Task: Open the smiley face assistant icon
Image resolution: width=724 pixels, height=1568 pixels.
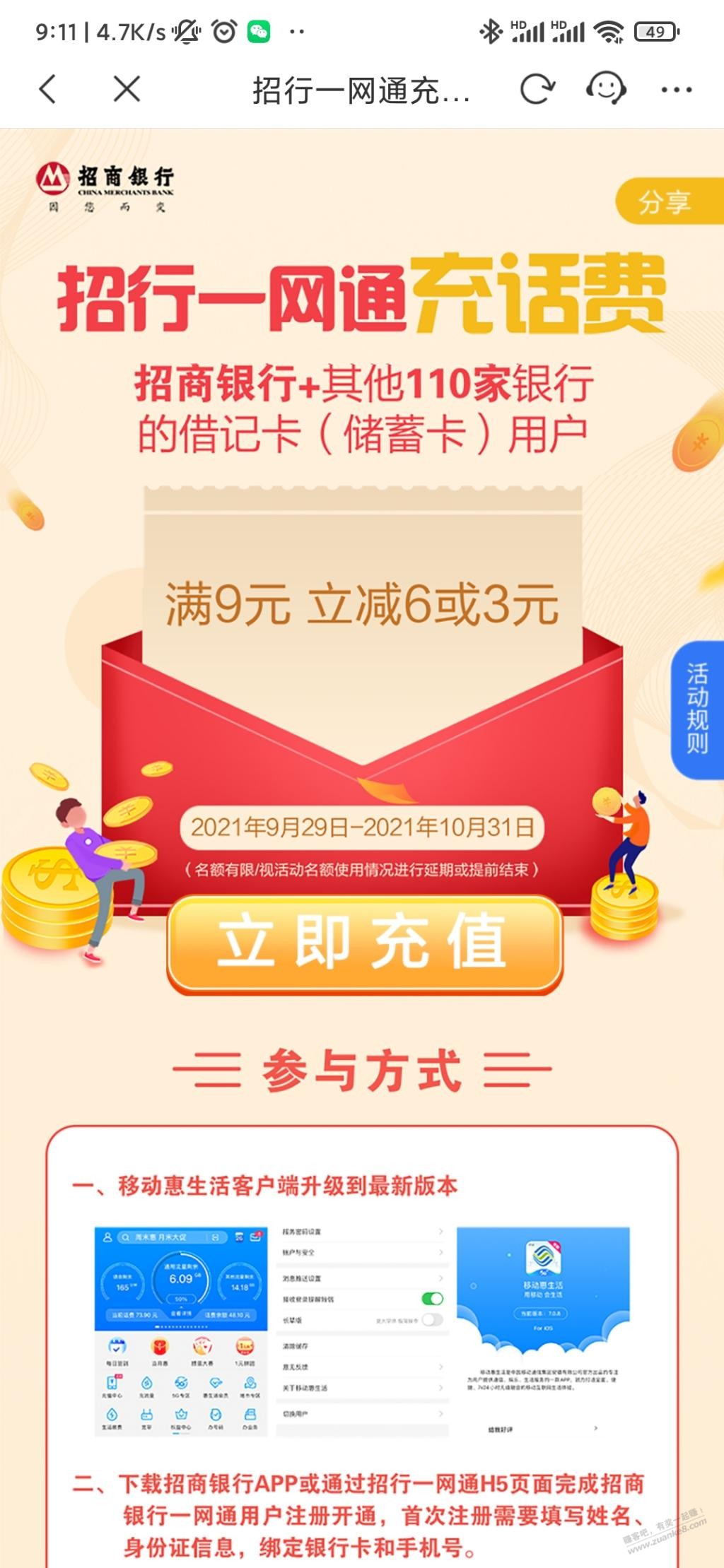Action: [606, 90]
